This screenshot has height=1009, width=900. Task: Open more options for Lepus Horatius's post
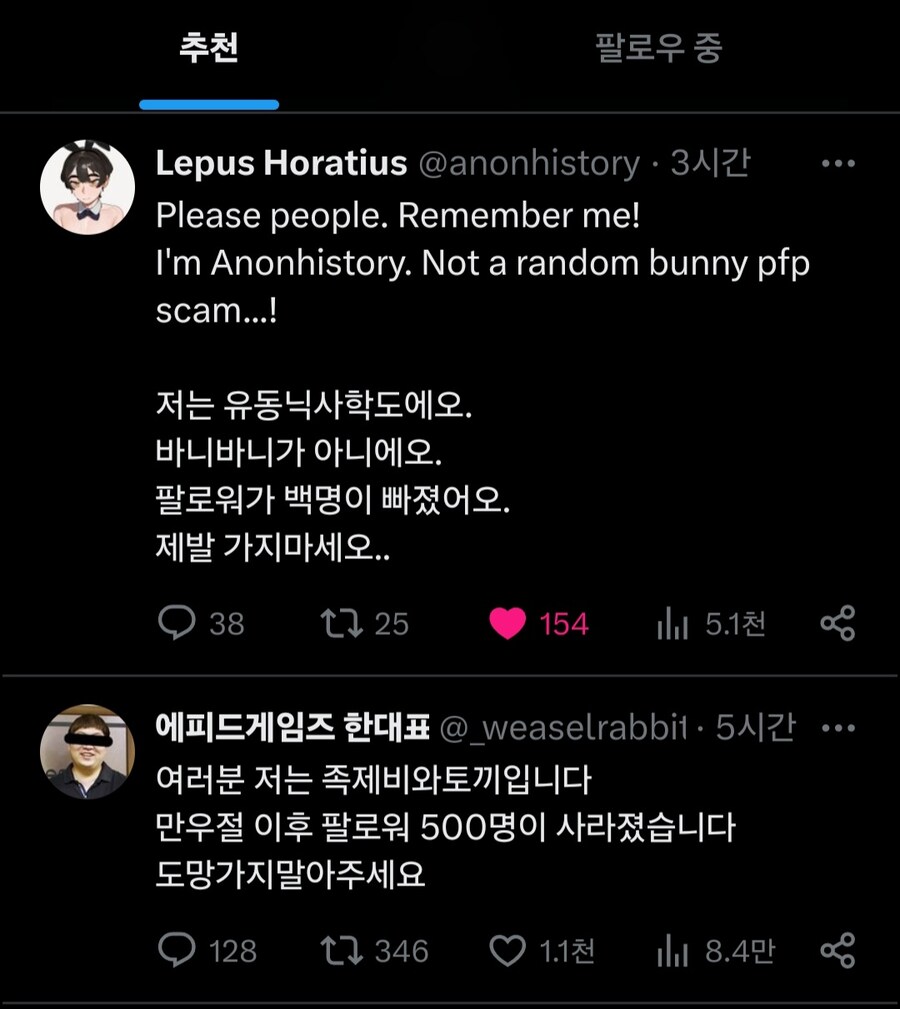pos(840,163)
